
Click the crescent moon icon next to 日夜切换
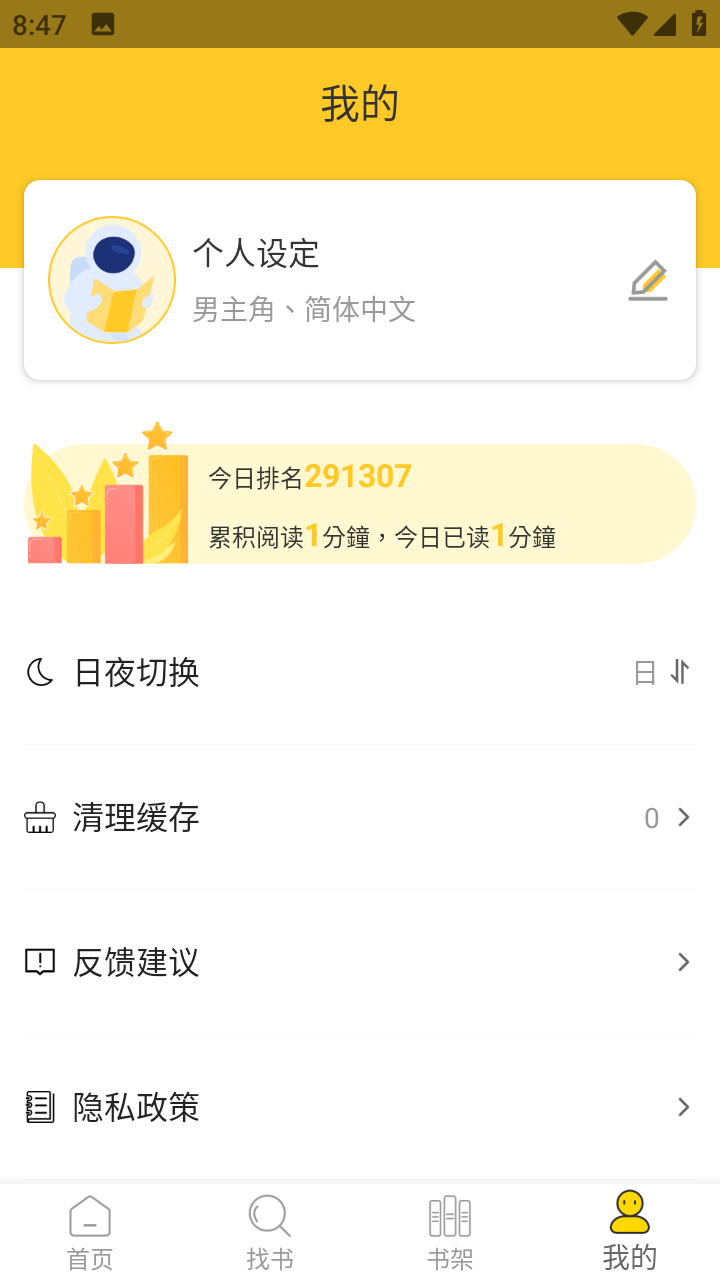click(x=39, y=672)
